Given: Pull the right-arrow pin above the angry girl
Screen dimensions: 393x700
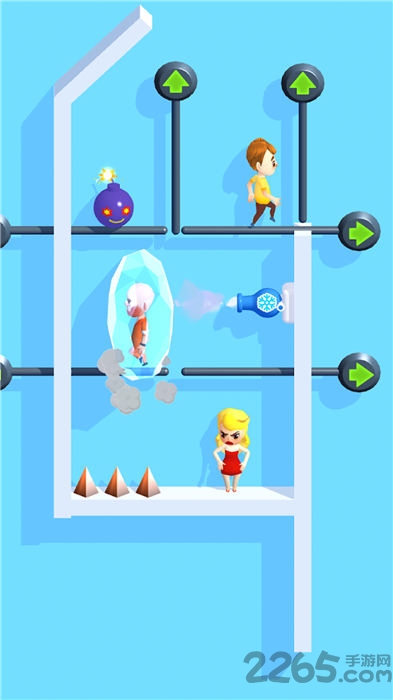Looking at the screenshot, I should click(x=359, y=372).
